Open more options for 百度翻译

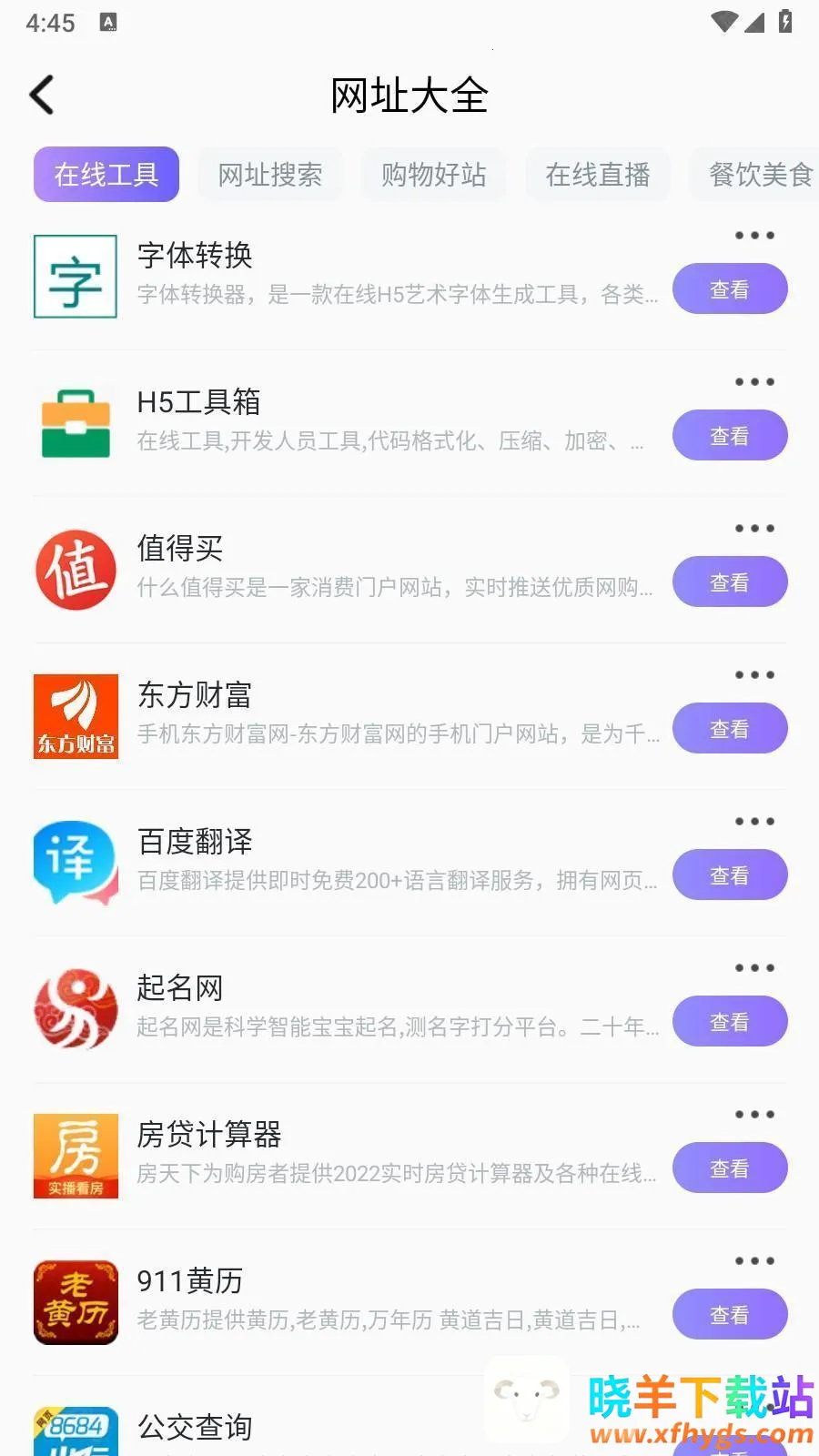(754, 822)
